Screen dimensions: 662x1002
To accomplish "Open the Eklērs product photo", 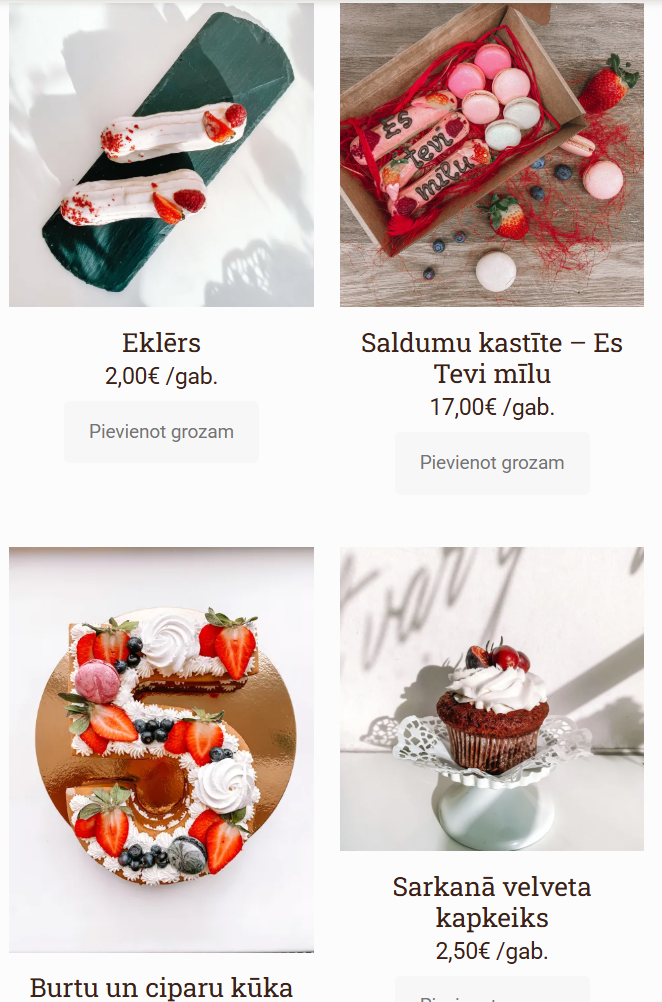I will [161, 155].
